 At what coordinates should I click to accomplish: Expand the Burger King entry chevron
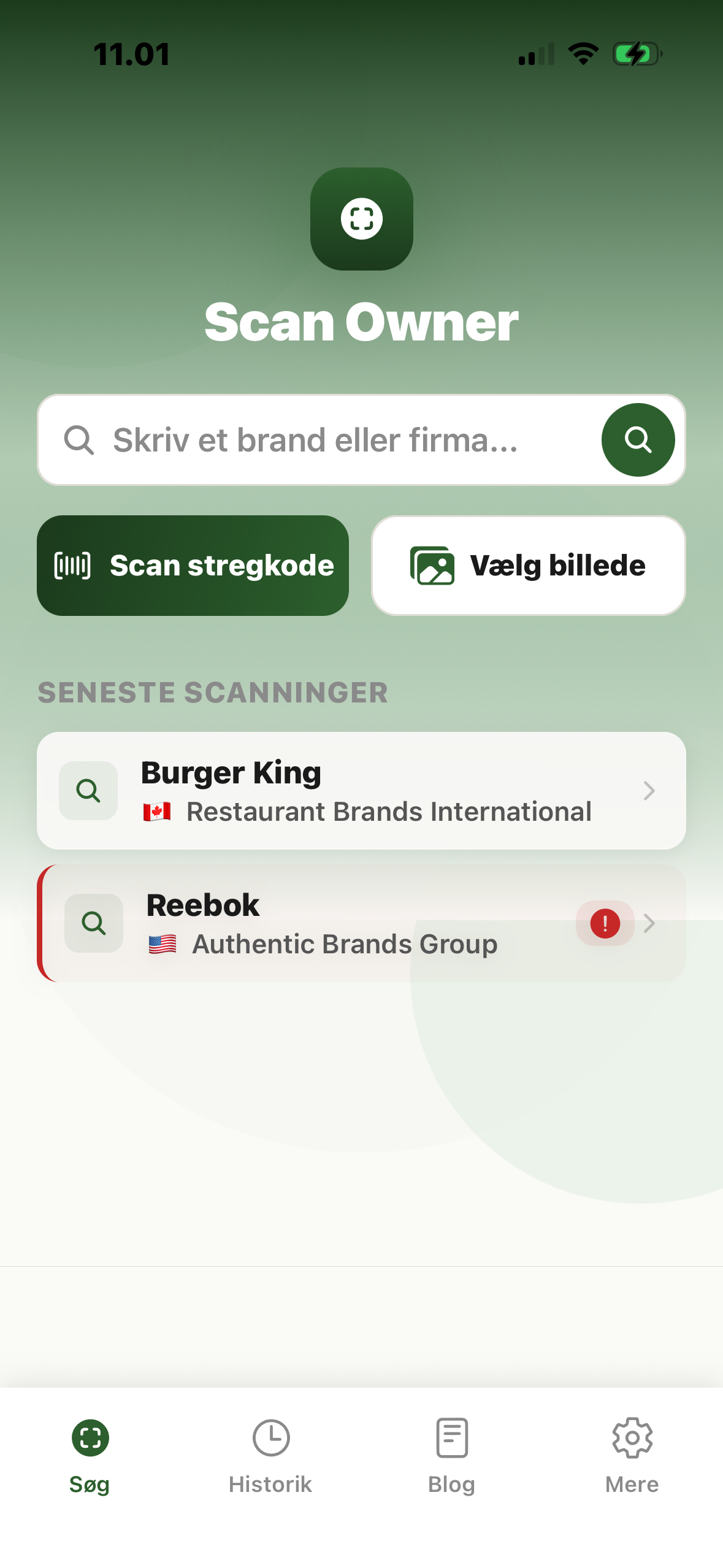(650, 791)
